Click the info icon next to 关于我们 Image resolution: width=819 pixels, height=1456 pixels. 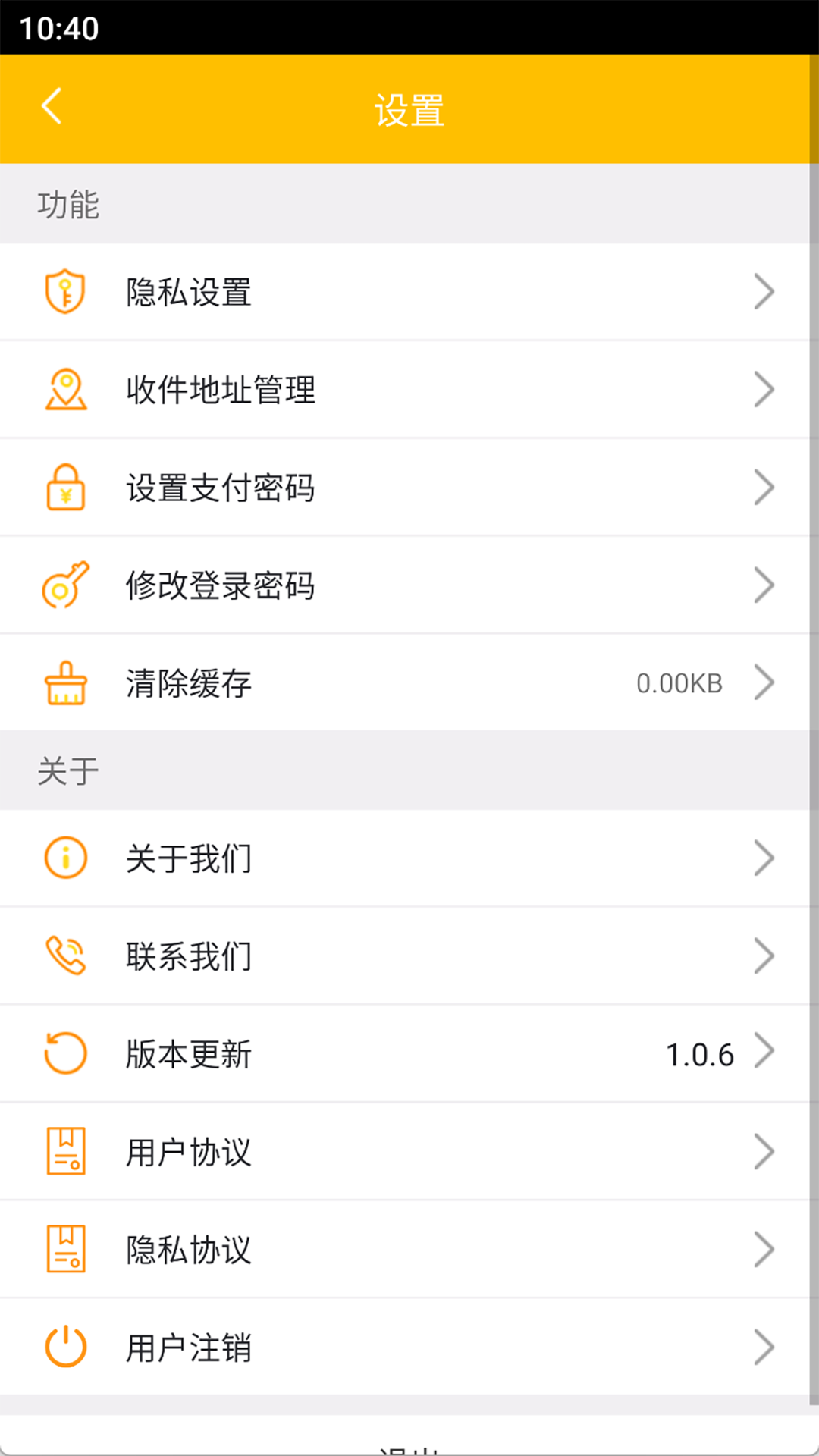pos(65,858)
